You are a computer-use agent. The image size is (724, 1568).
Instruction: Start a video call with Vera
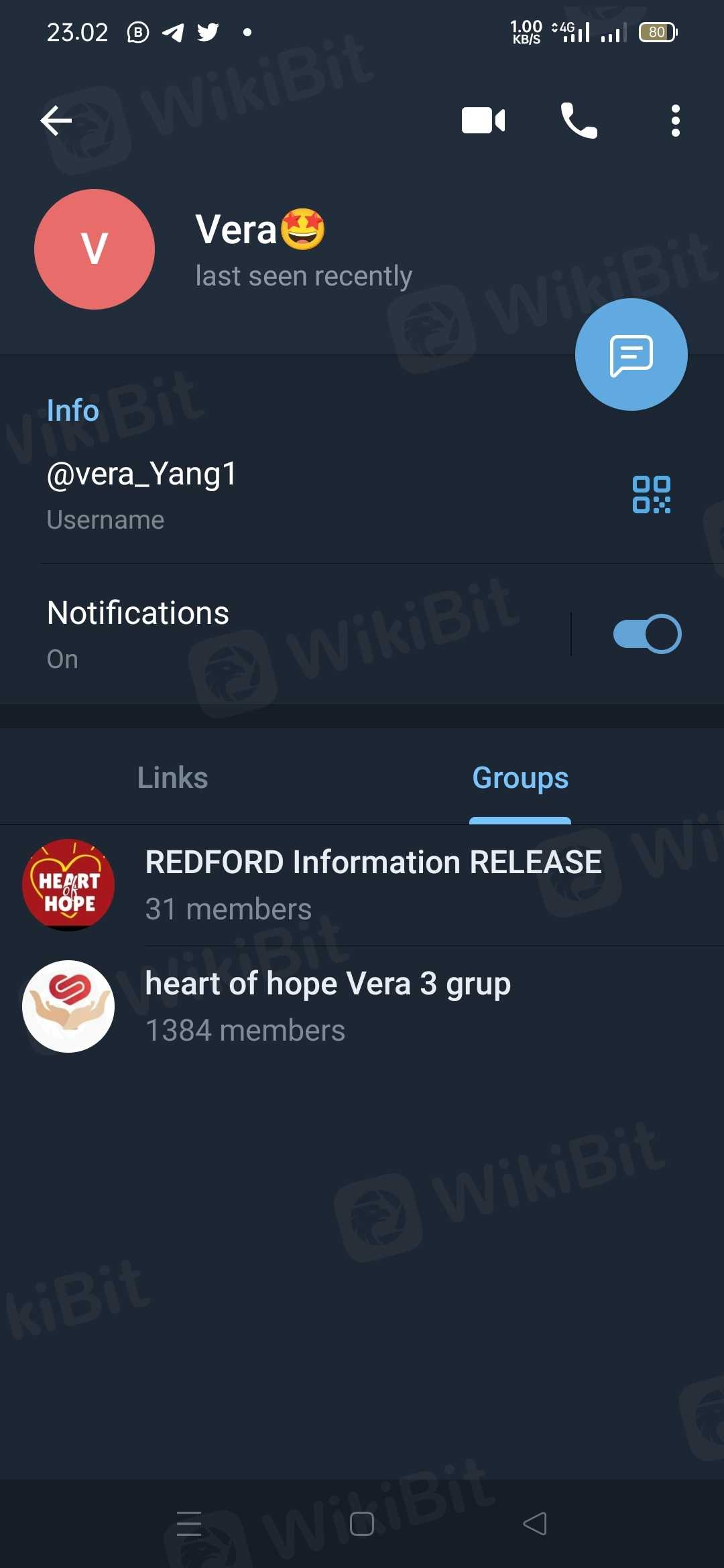pyautogui.click(x=483, y=121)
